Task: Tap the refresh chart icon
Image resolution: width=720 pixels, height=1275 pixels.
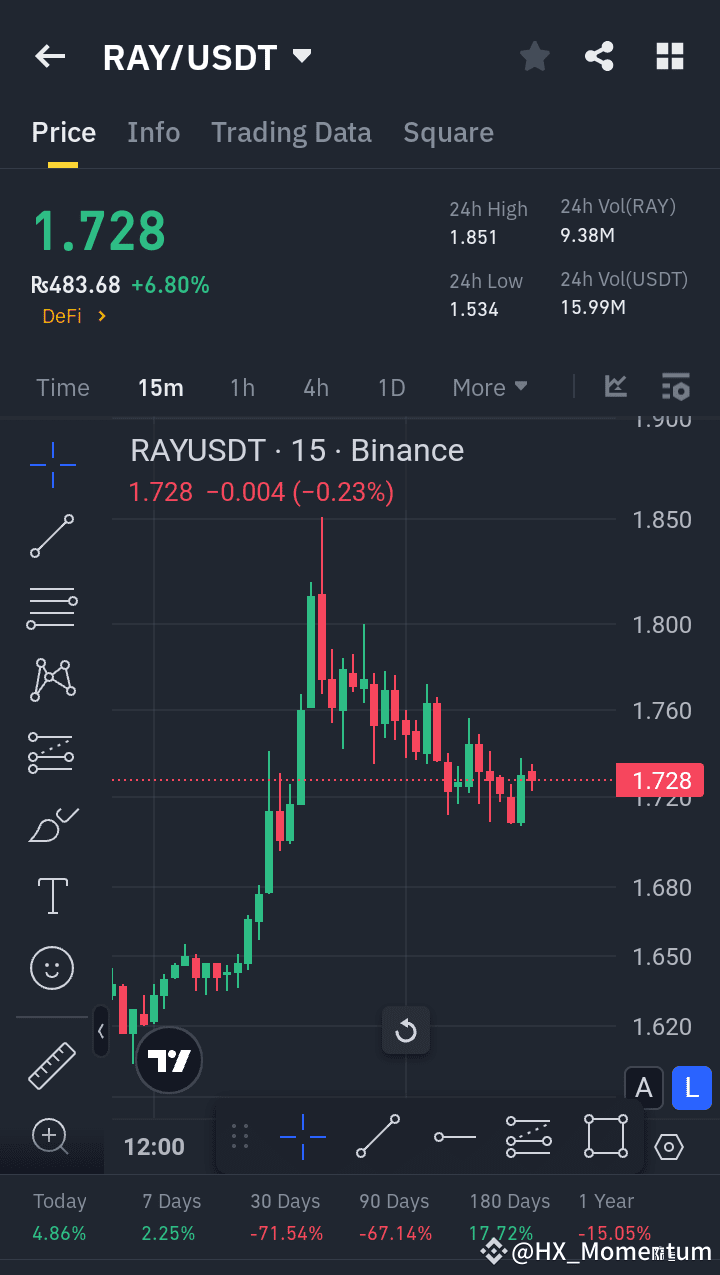Action: [x=405, y=1030]
